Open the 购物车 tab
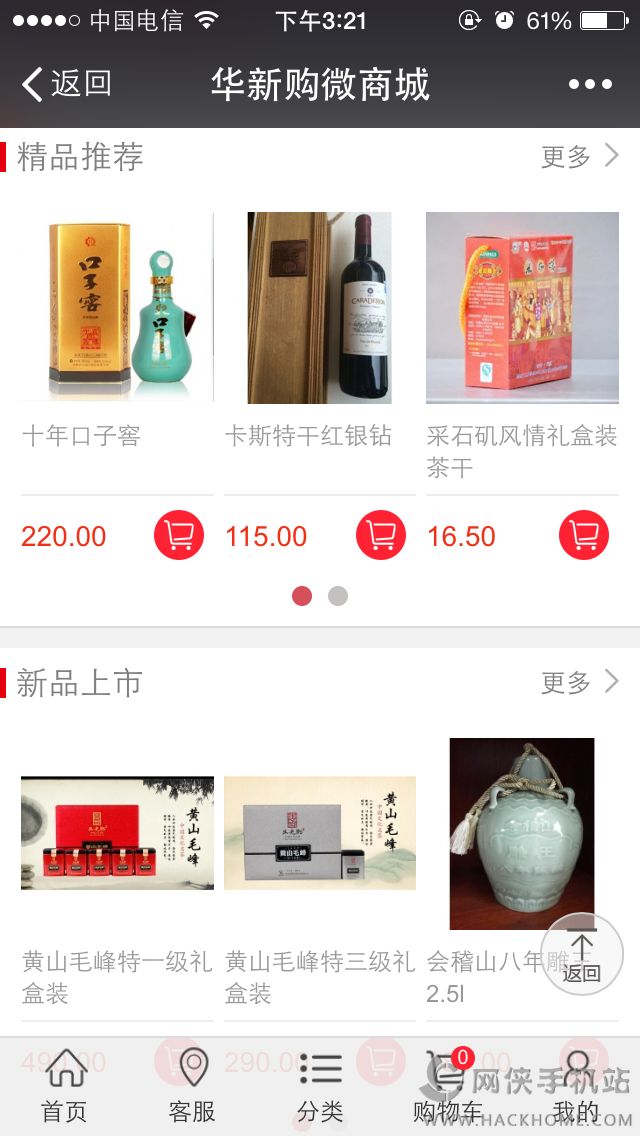The height and width of the screenshot is (1136, 640). [x=447, y=1086]
